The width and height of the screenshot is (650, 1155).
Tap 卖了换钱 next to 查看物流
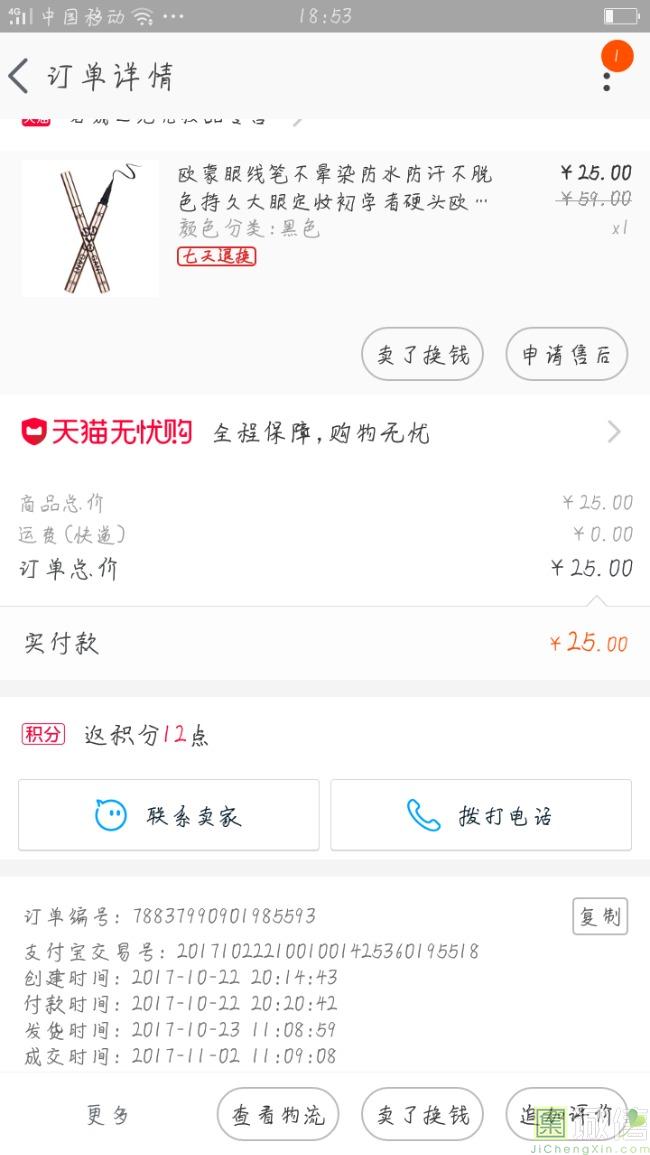click(x=422, y=1114)
